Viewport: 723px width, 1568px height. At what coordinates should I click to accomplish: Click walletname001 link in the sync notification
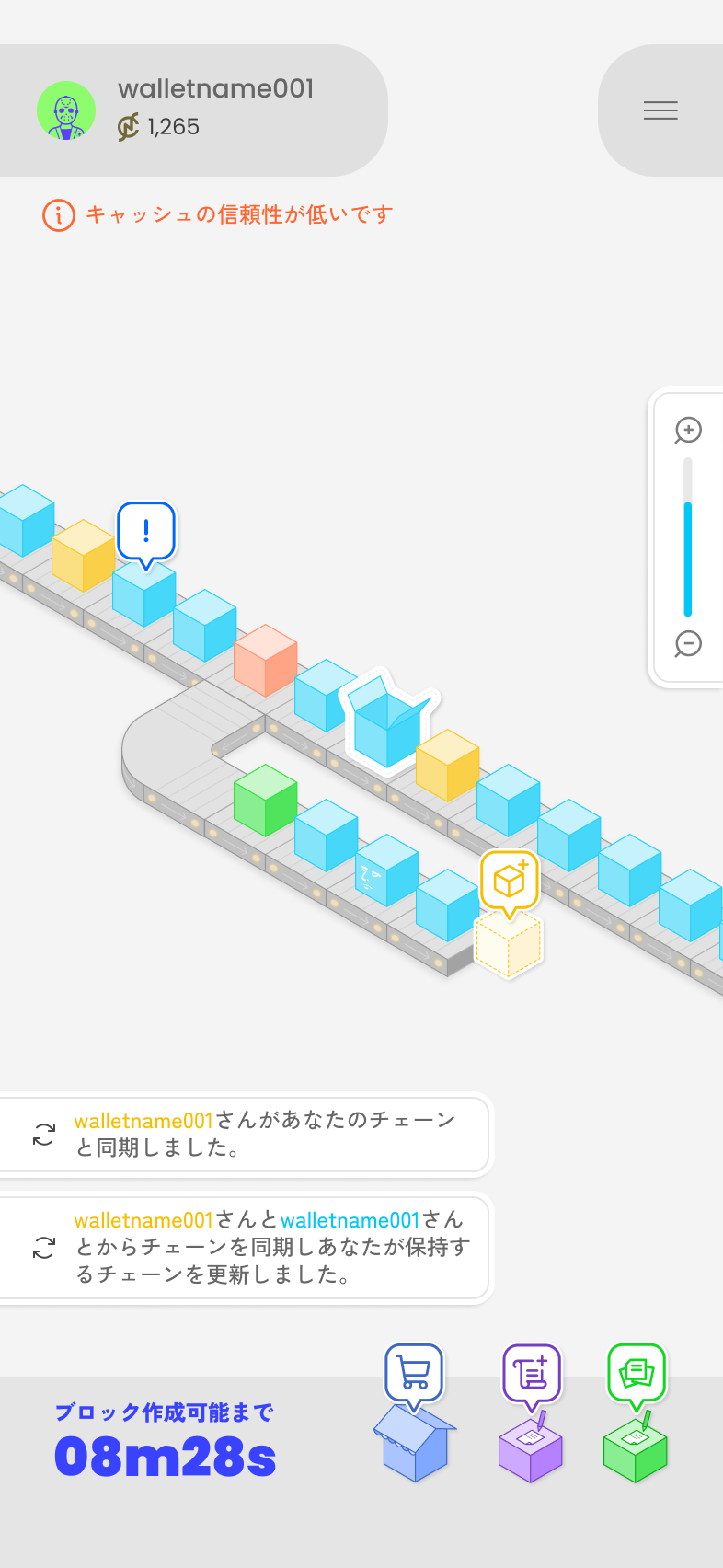tap(143, 1121)
